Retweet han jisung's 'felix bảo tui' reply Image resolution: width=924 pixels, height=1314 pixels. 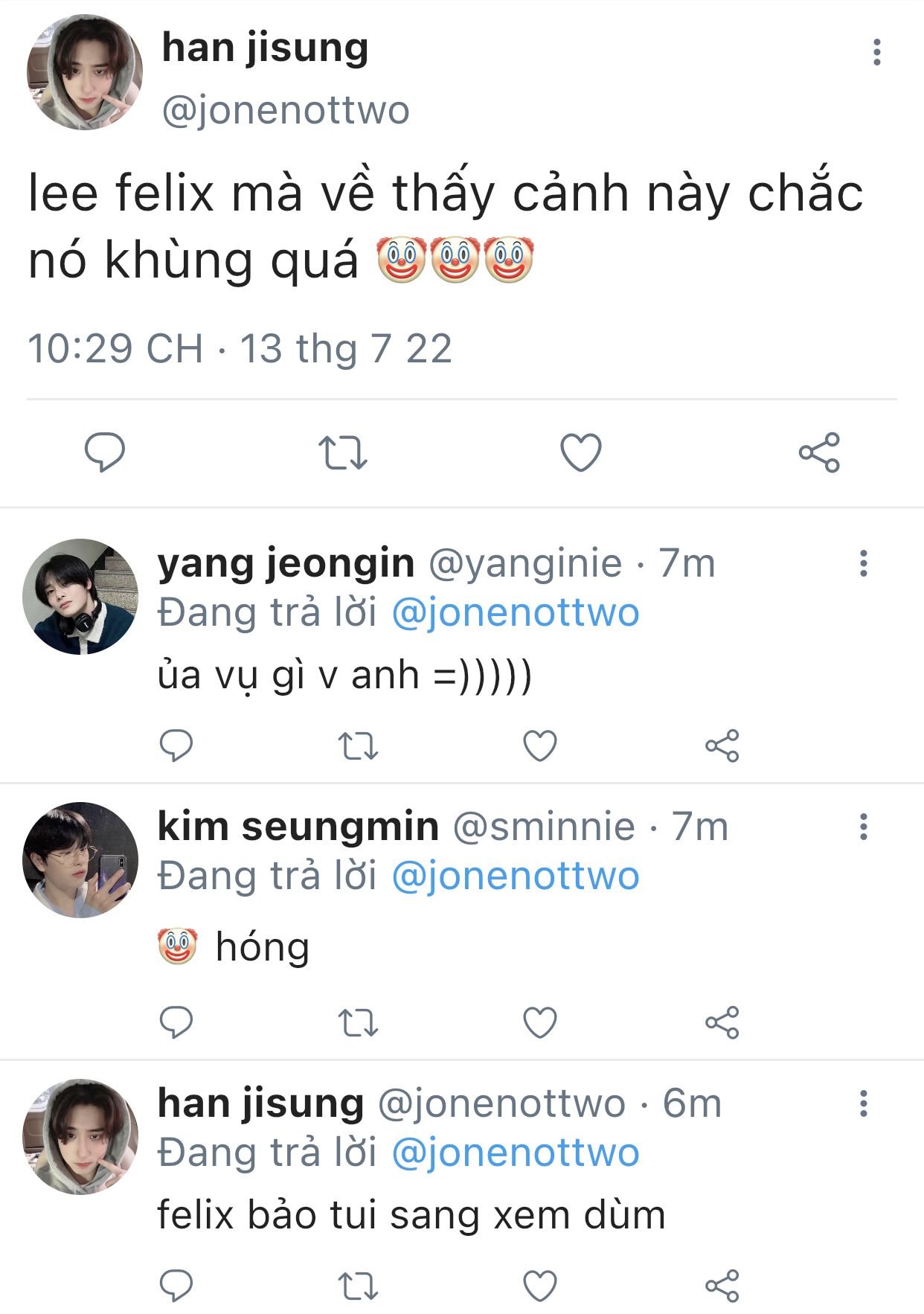[358, 1286]
